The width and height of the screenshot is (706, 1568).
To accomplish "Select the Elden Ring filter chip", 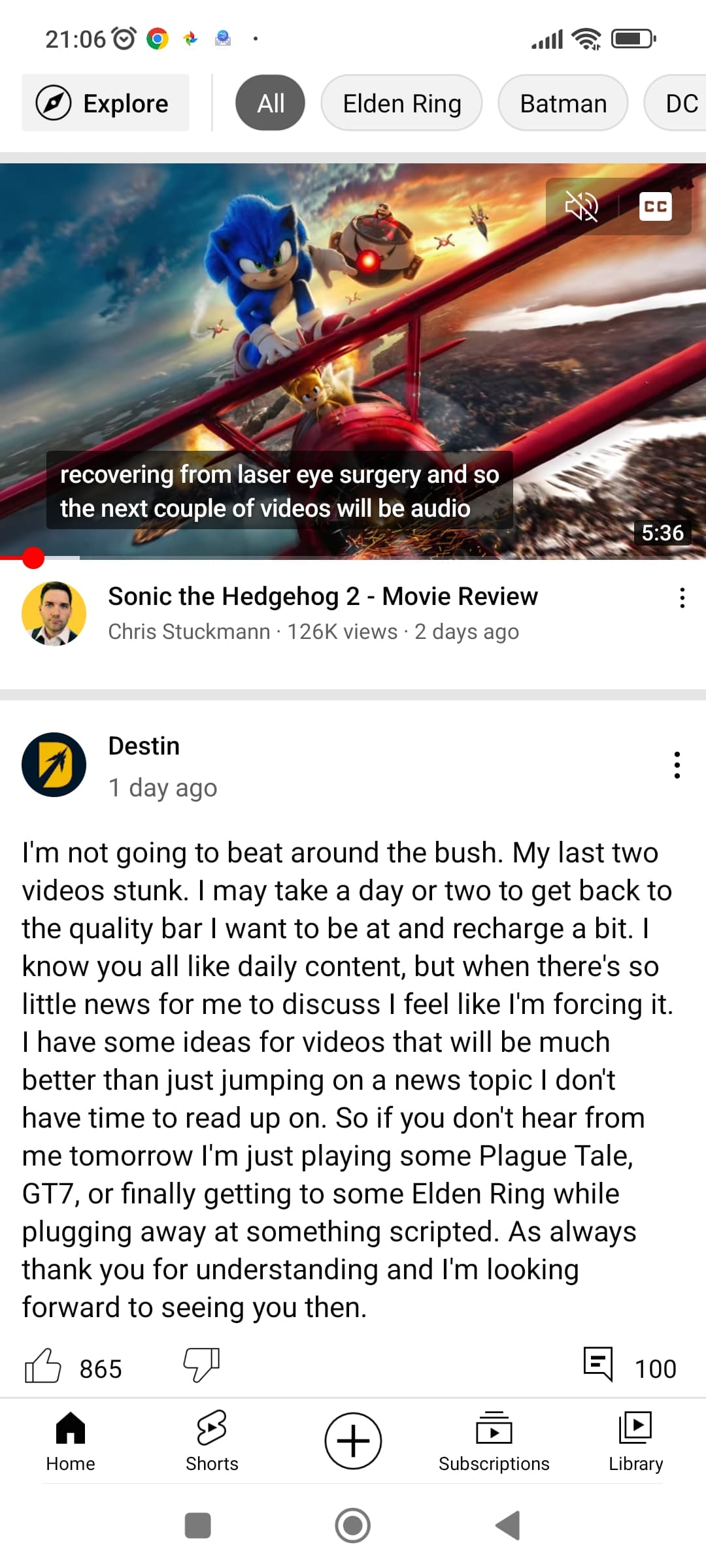I will (401, 103).
